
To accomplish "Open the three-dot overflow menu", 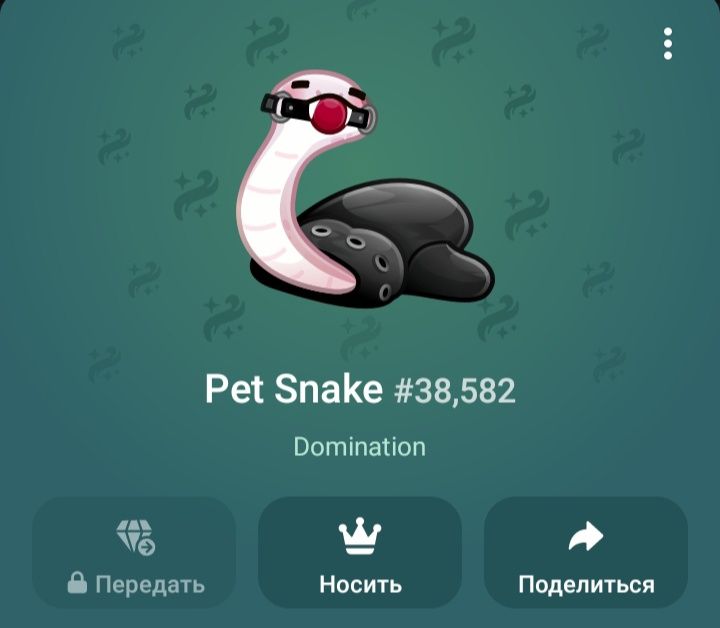I will (667, 44).
